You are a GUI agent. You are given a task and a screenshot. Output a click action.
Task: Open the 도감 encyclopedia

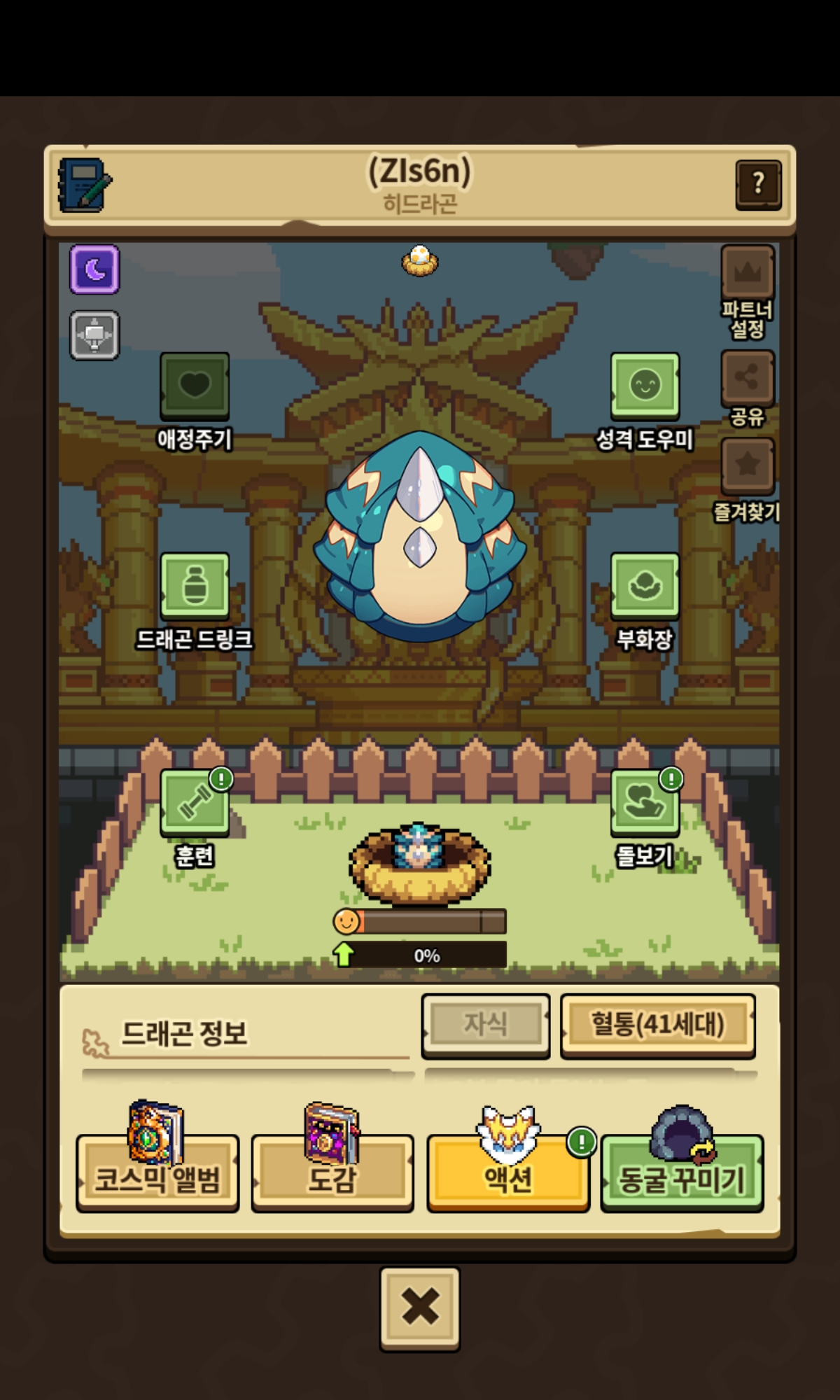pyautogui.click(x=332, y=1174)
